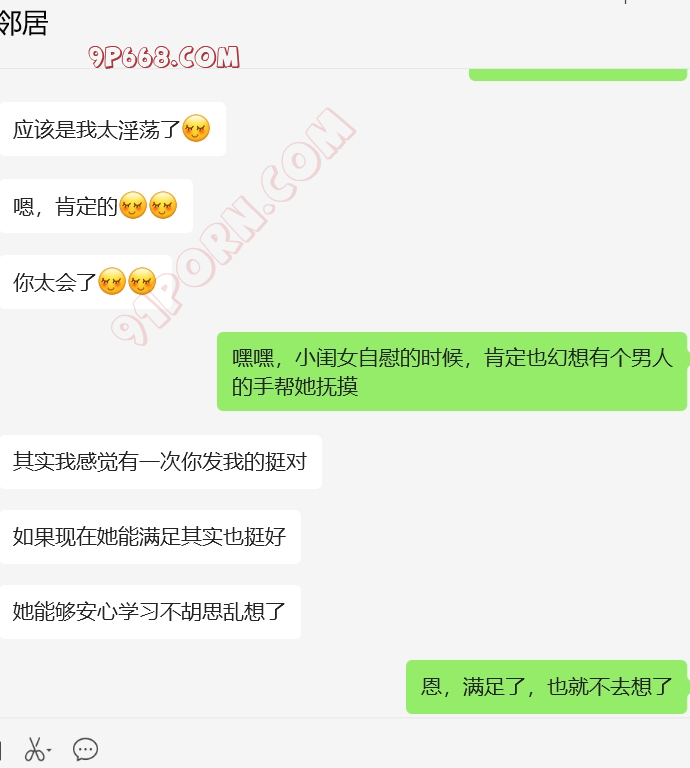Expand the dropdown arrow beside the scissors
The height and width of the screenshot is (768, 690).
pyautogui.click(x=49, y=749)
